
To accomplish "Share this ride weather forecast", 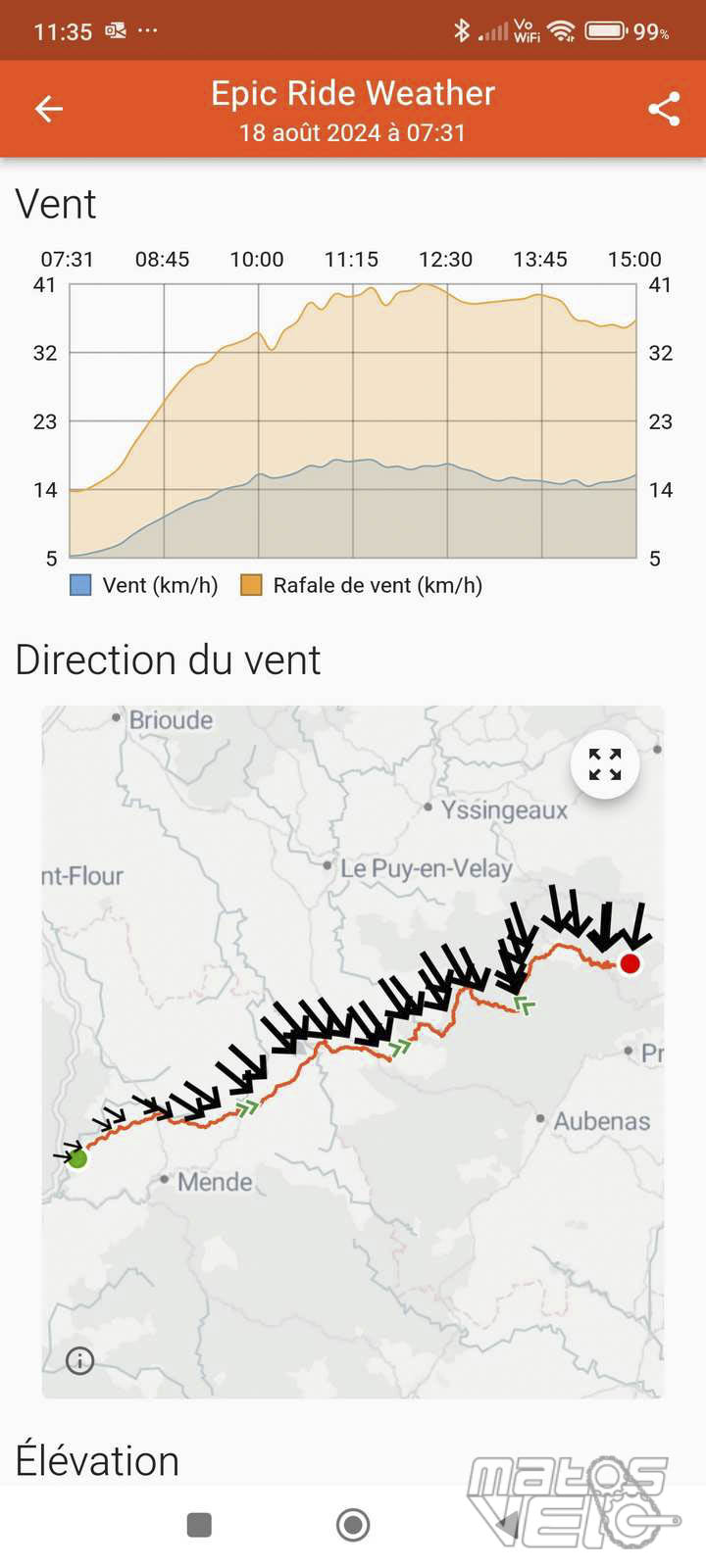I will (664, 109).
